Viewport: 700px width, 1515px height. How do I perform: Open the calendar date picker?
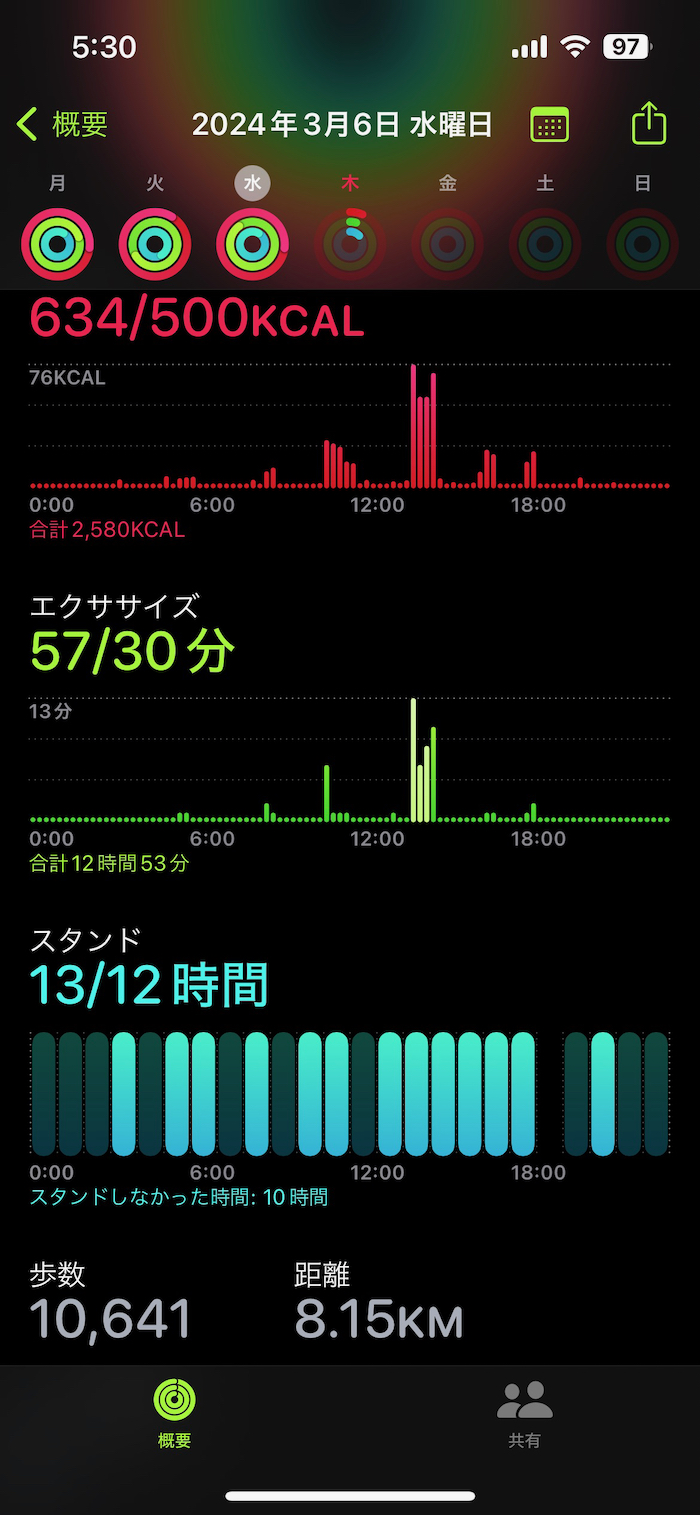[549, 125]
